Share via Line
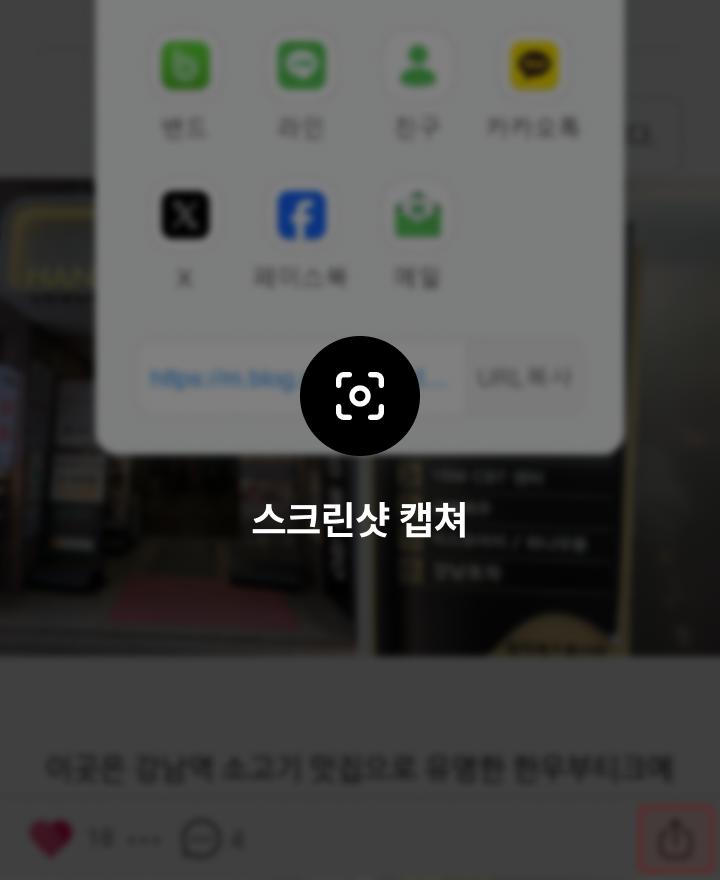 point(301,68)
